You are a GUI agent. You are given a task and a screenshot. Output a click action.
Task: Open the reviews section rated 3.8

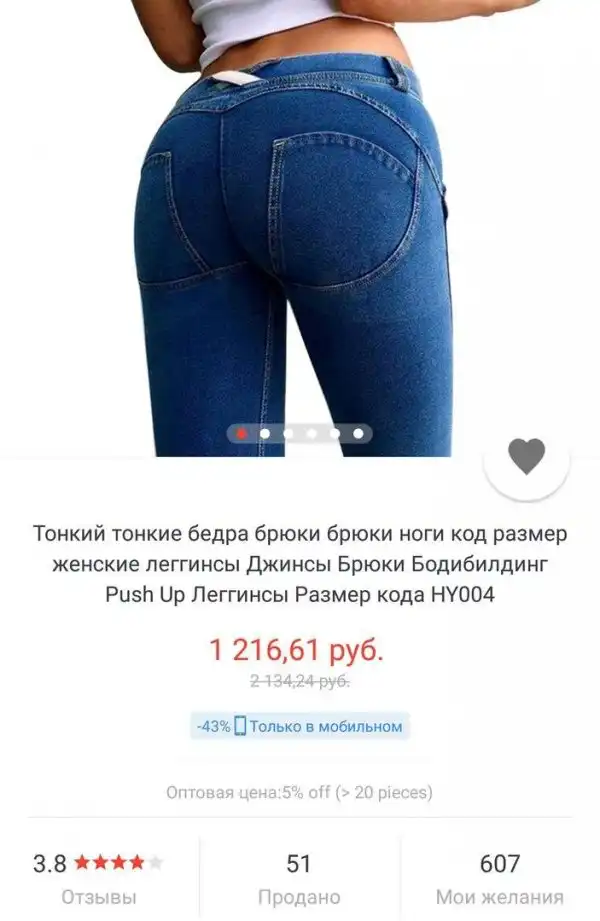pos(98,876)
